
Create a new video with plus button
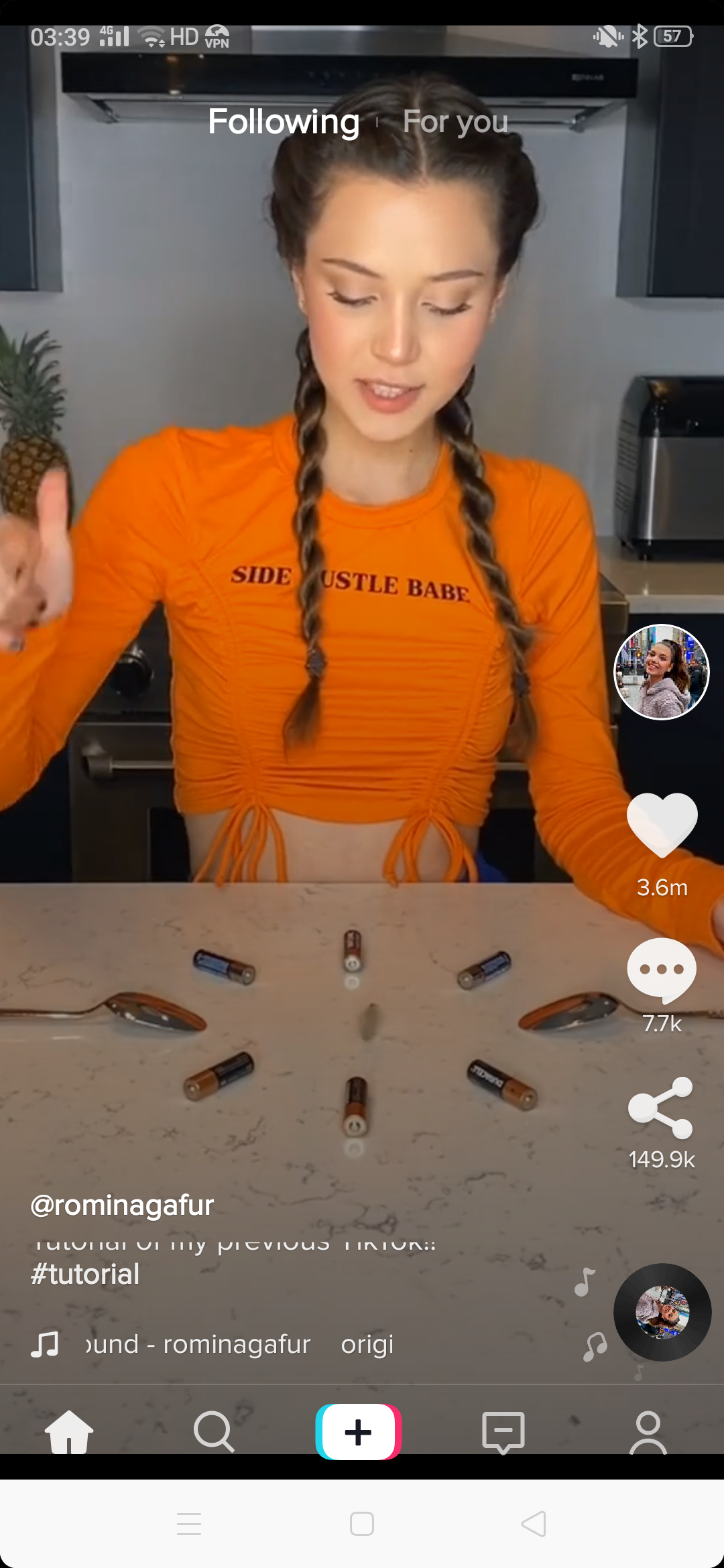pyautogui.click(x=359, y=1432)
